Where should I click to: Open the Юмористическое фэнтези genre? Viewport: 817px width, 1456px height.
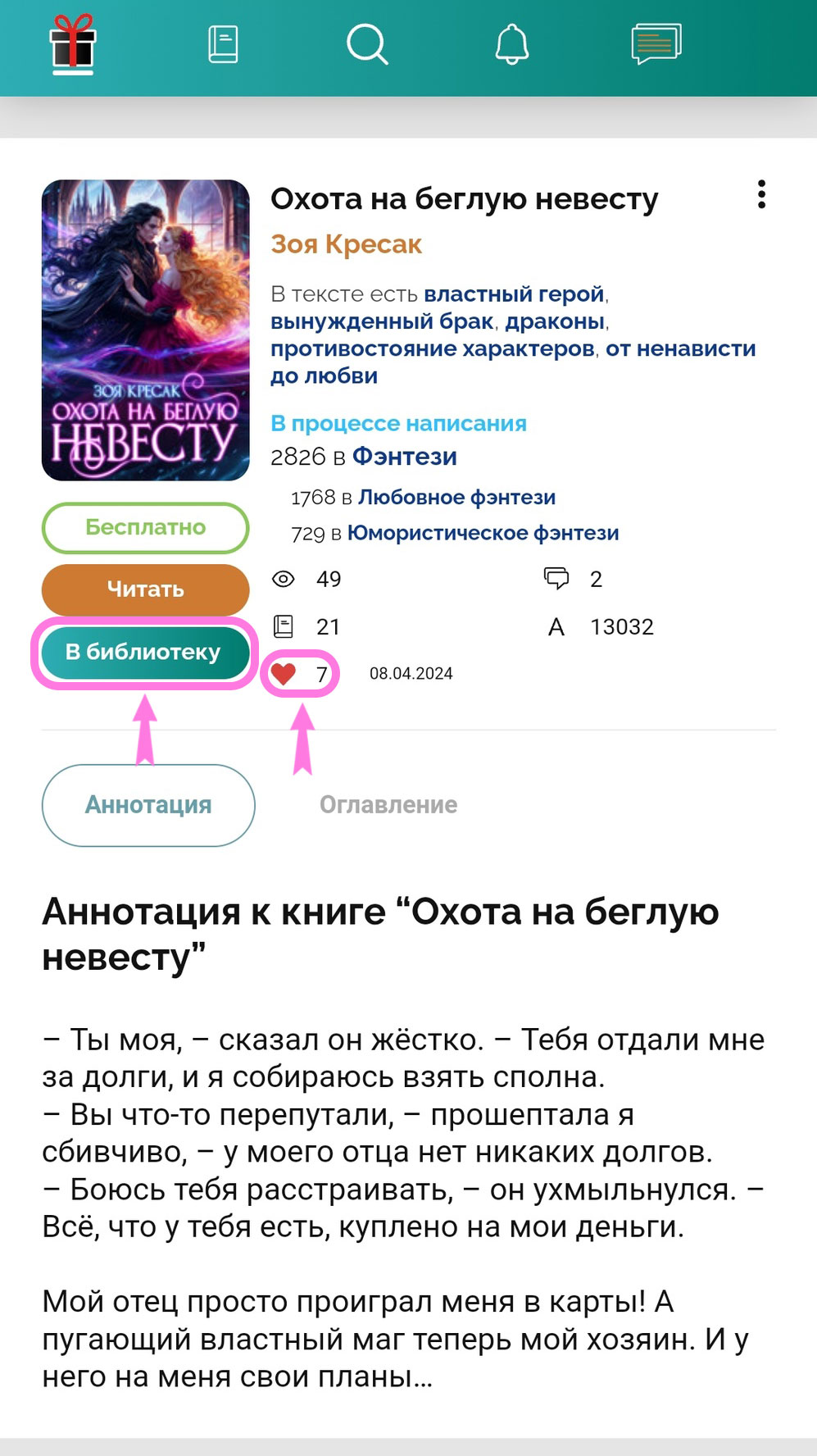[x=483, y=533]
